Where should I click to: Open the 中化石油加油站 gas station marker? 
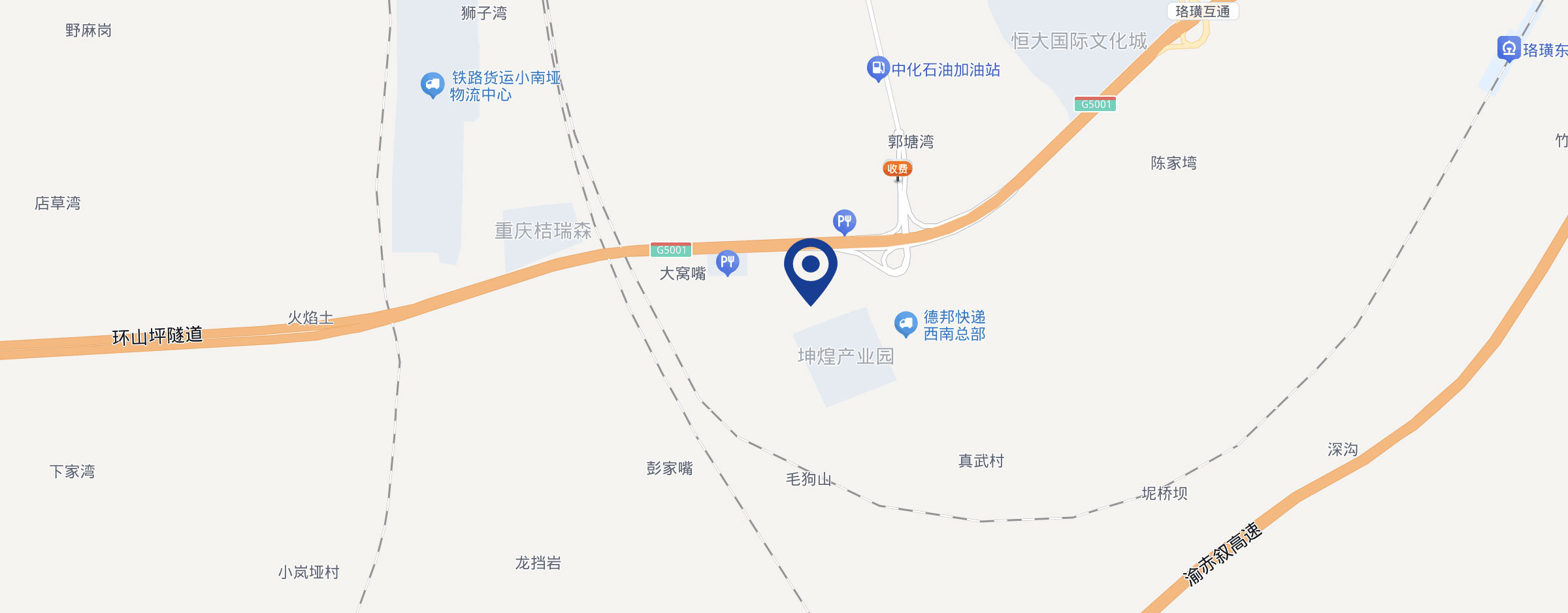[x=877, y=67]
